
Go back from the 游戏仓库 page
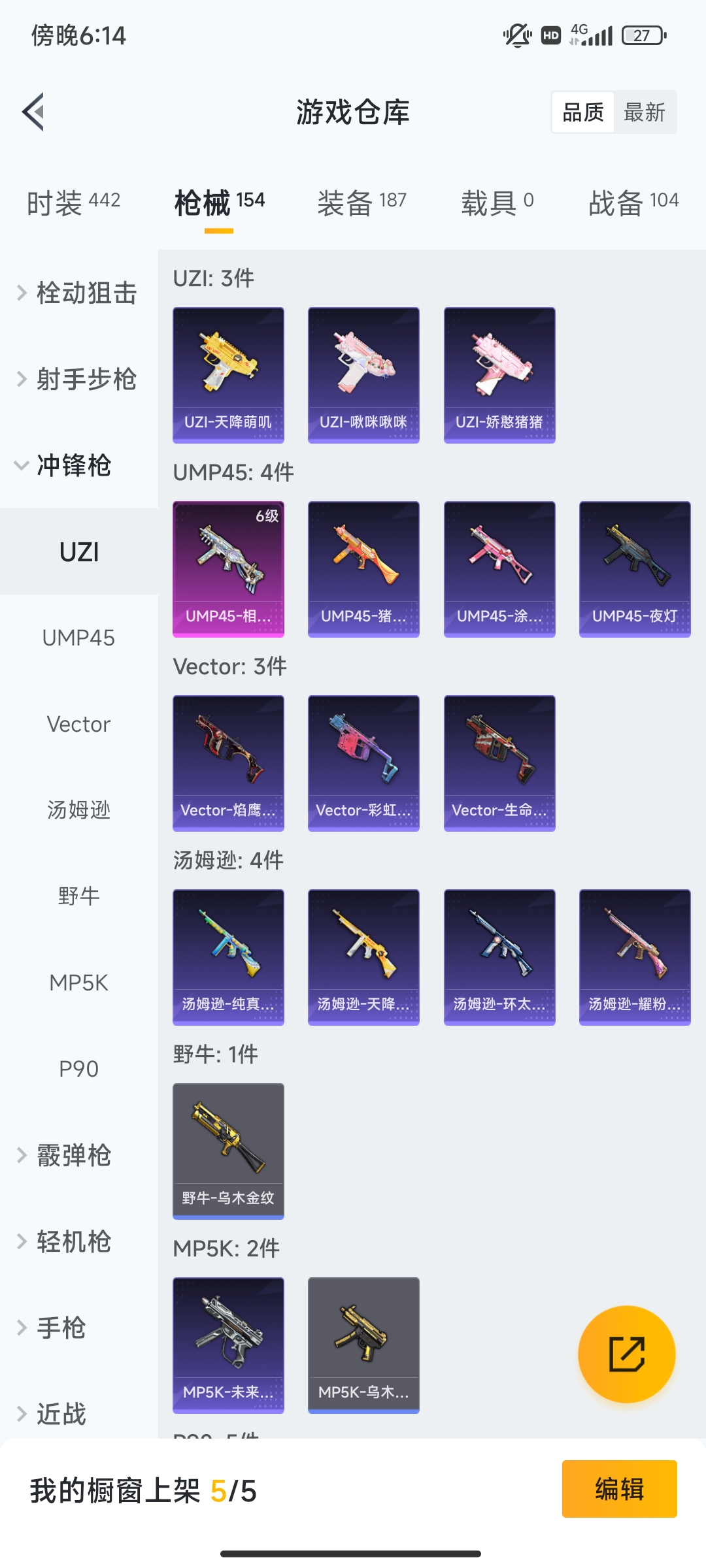[x=34, y=112]
